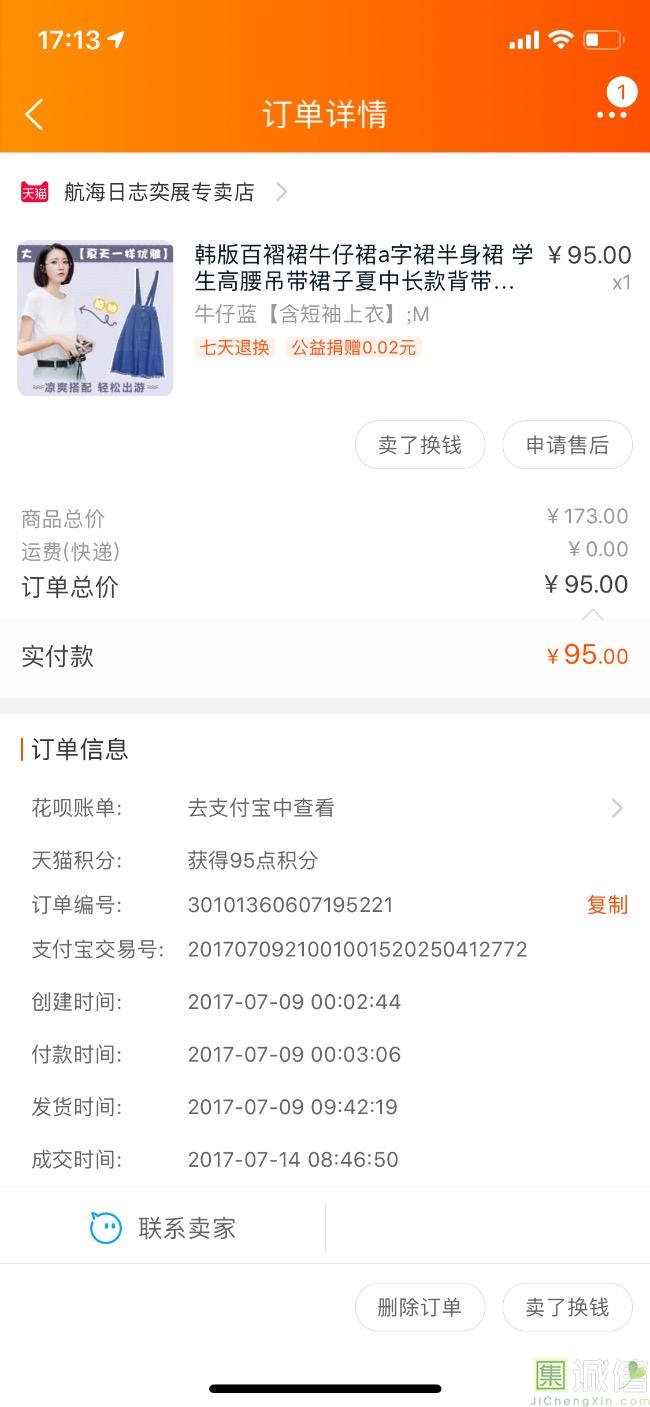This screenshot has width=650, height=1407.
Task: Open the denim skirt product item
Action: tap(325, 318)
